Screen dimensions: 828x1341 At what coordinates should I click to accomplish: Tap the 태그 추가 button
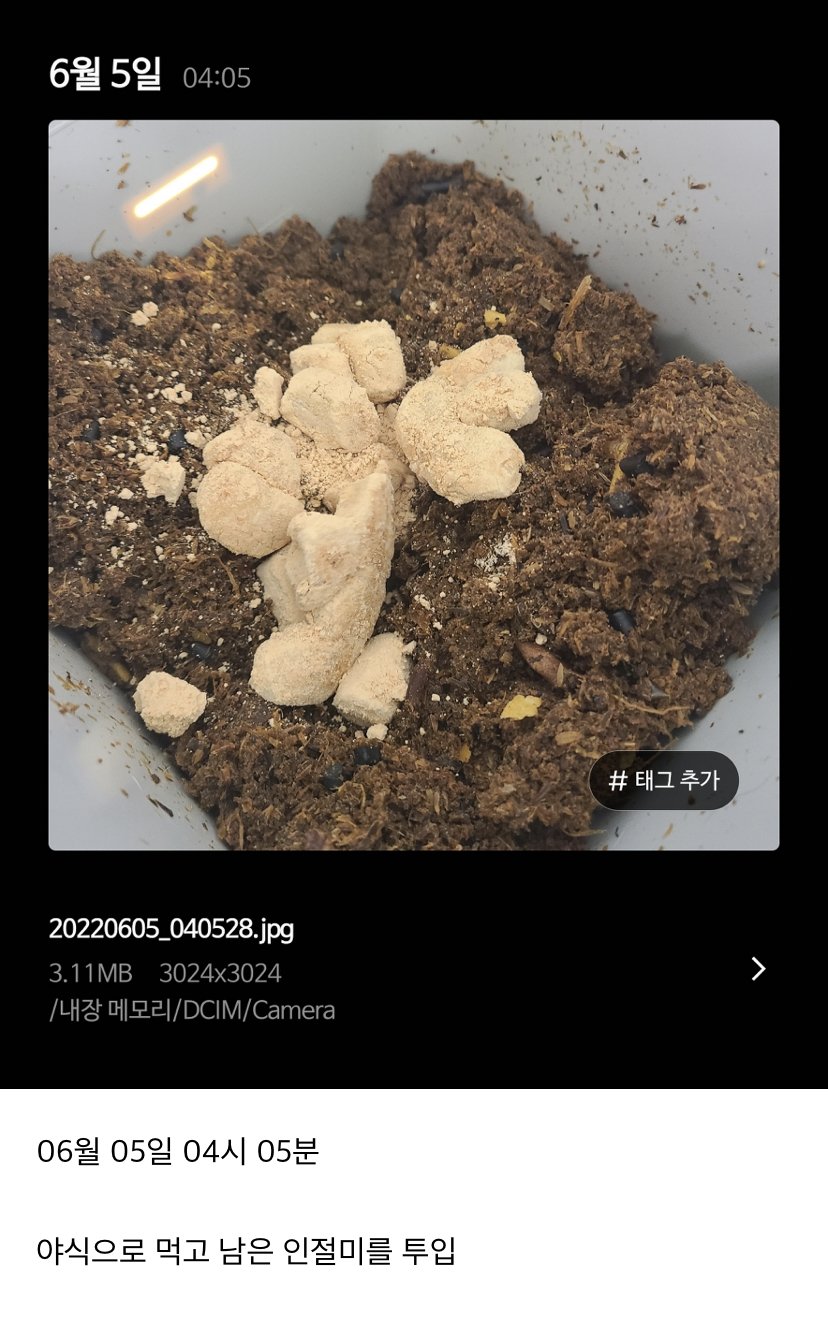pos(664,780)
